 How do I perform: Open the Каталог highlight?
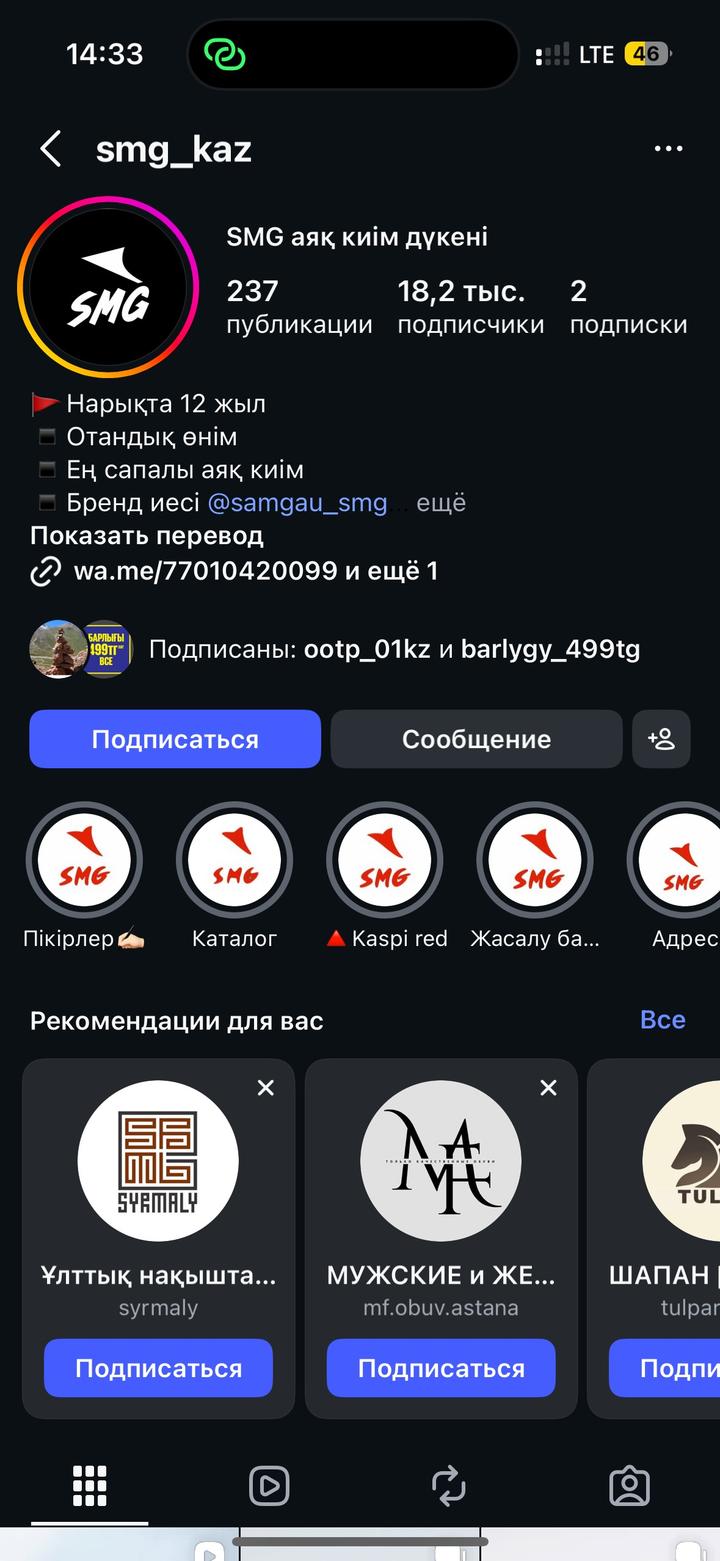click(234, 858)
